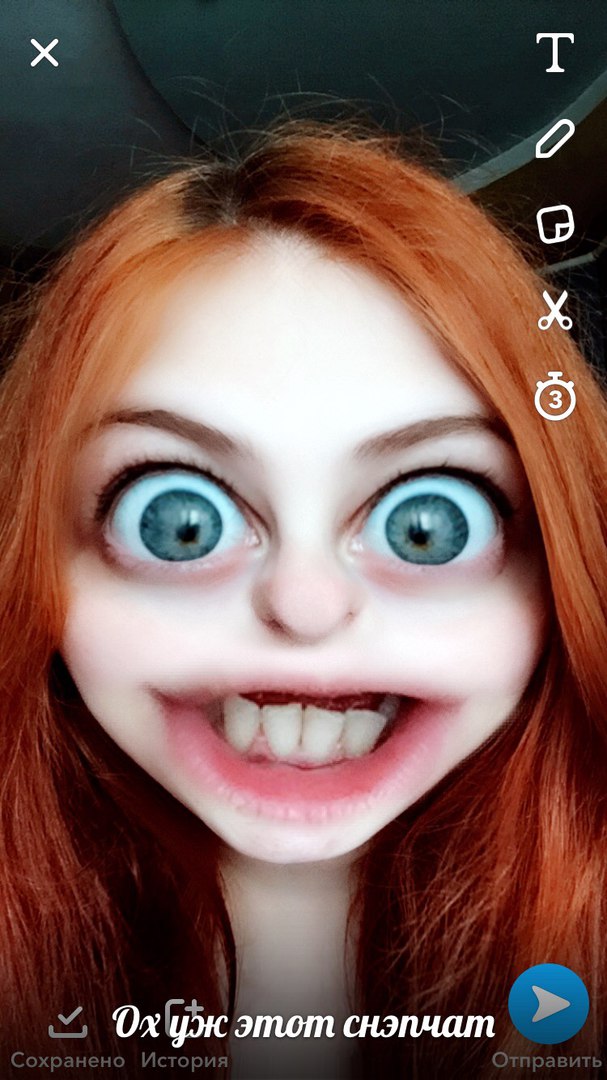Change the 3 second timer

555,396
